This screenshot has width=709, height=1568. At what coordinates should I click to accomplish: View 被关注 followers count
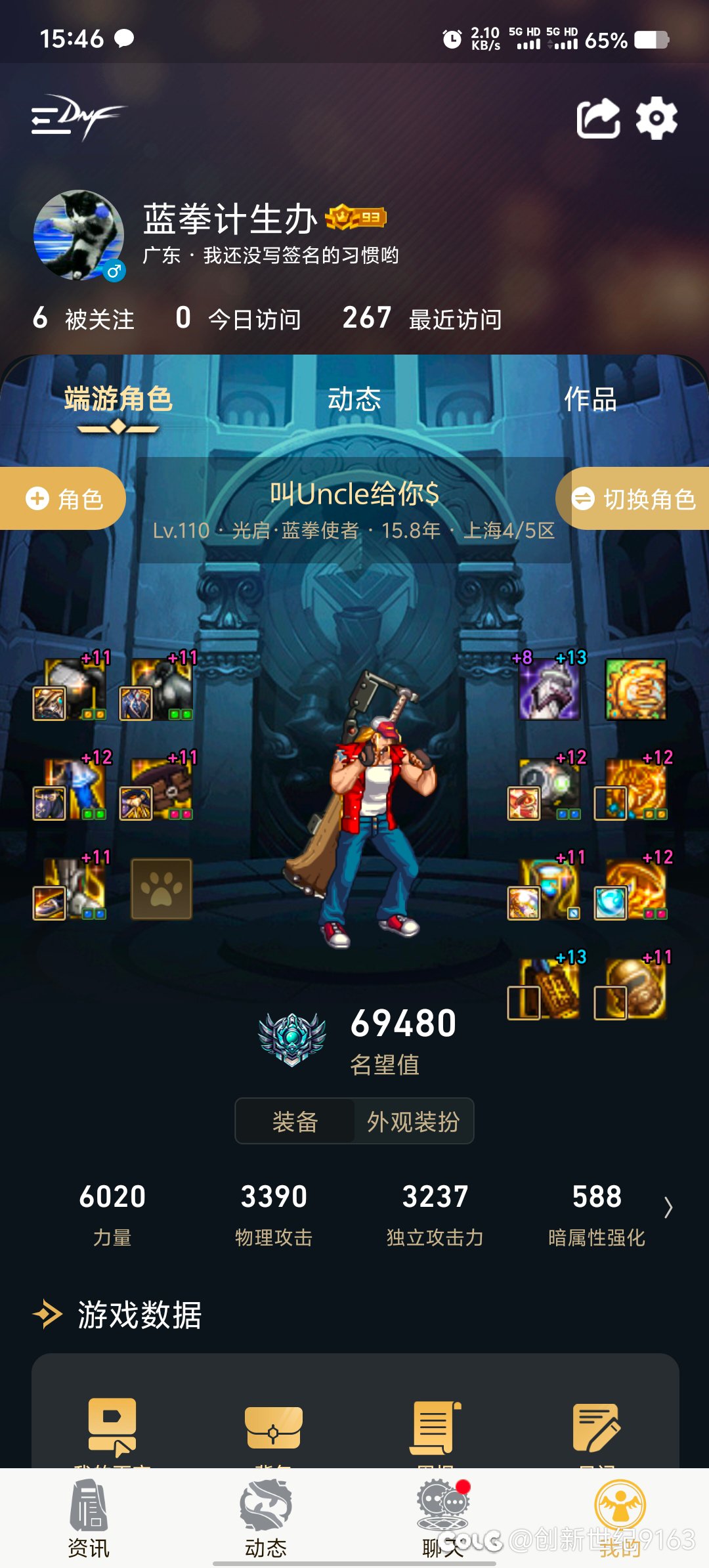(x=84, y=319)
